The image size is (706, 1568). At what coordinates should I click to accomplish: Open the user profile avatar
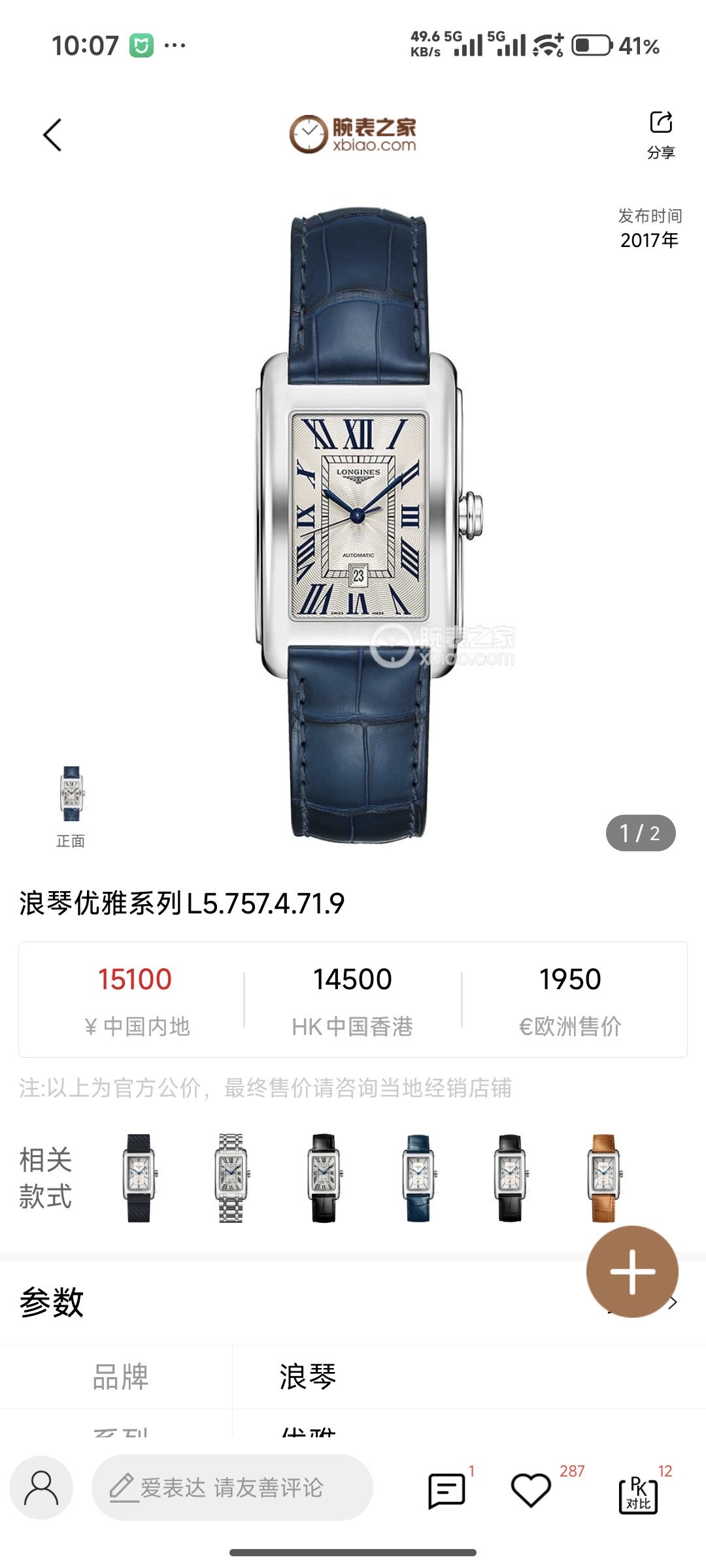pos(41,1488)
